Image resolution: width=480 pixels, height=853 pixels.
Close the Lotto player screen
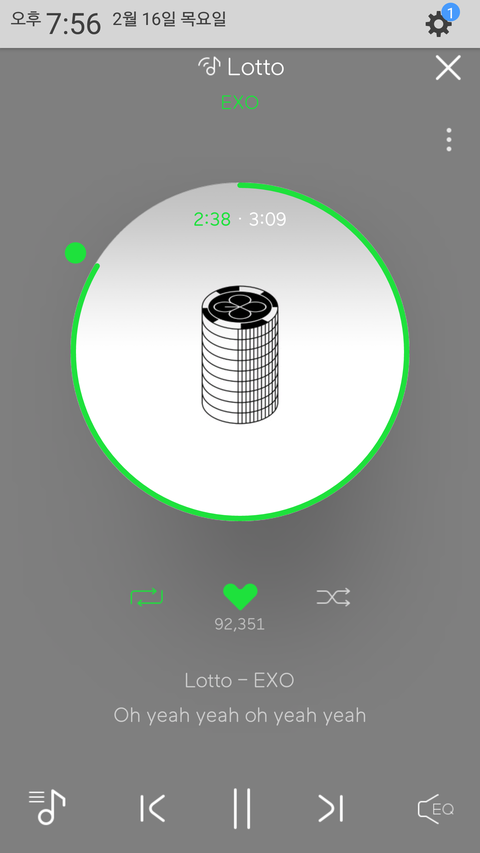pos(448,68)
